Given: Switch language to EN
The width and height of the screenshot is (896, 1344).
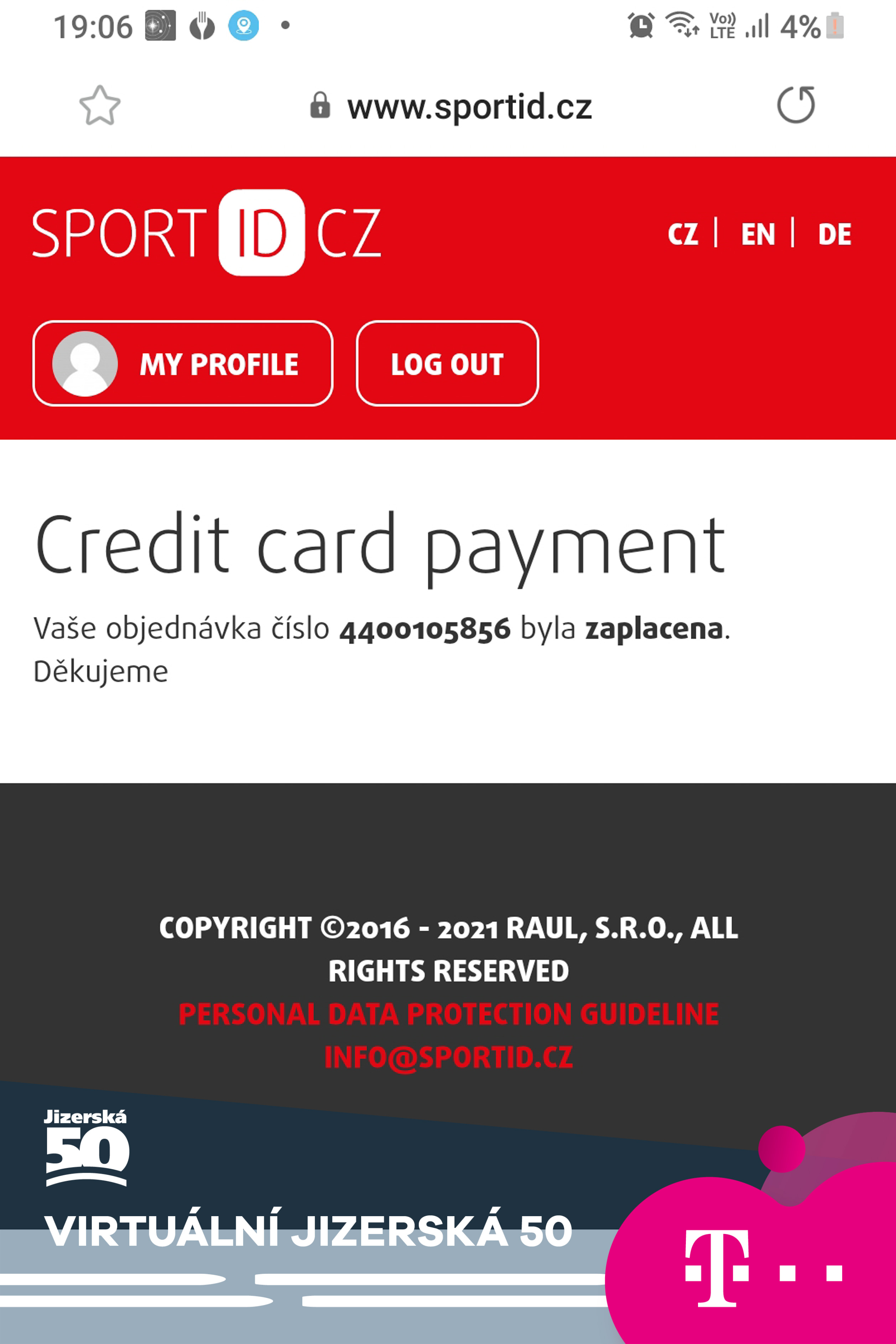Looking at the screenshot, I should (x=758, y=234).
